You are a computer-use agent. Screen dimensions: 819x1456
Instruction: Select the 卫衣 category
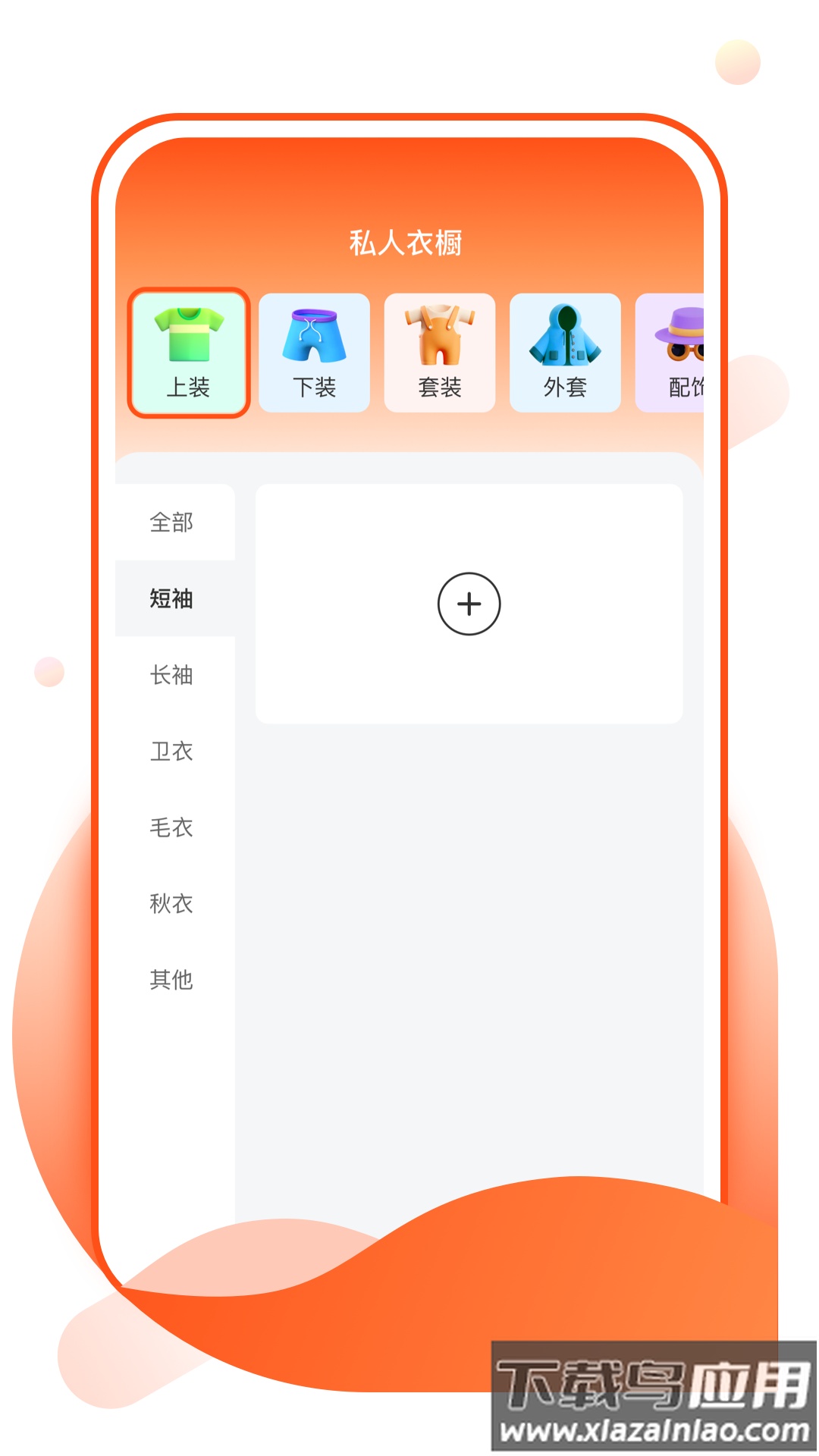(171, 751)
